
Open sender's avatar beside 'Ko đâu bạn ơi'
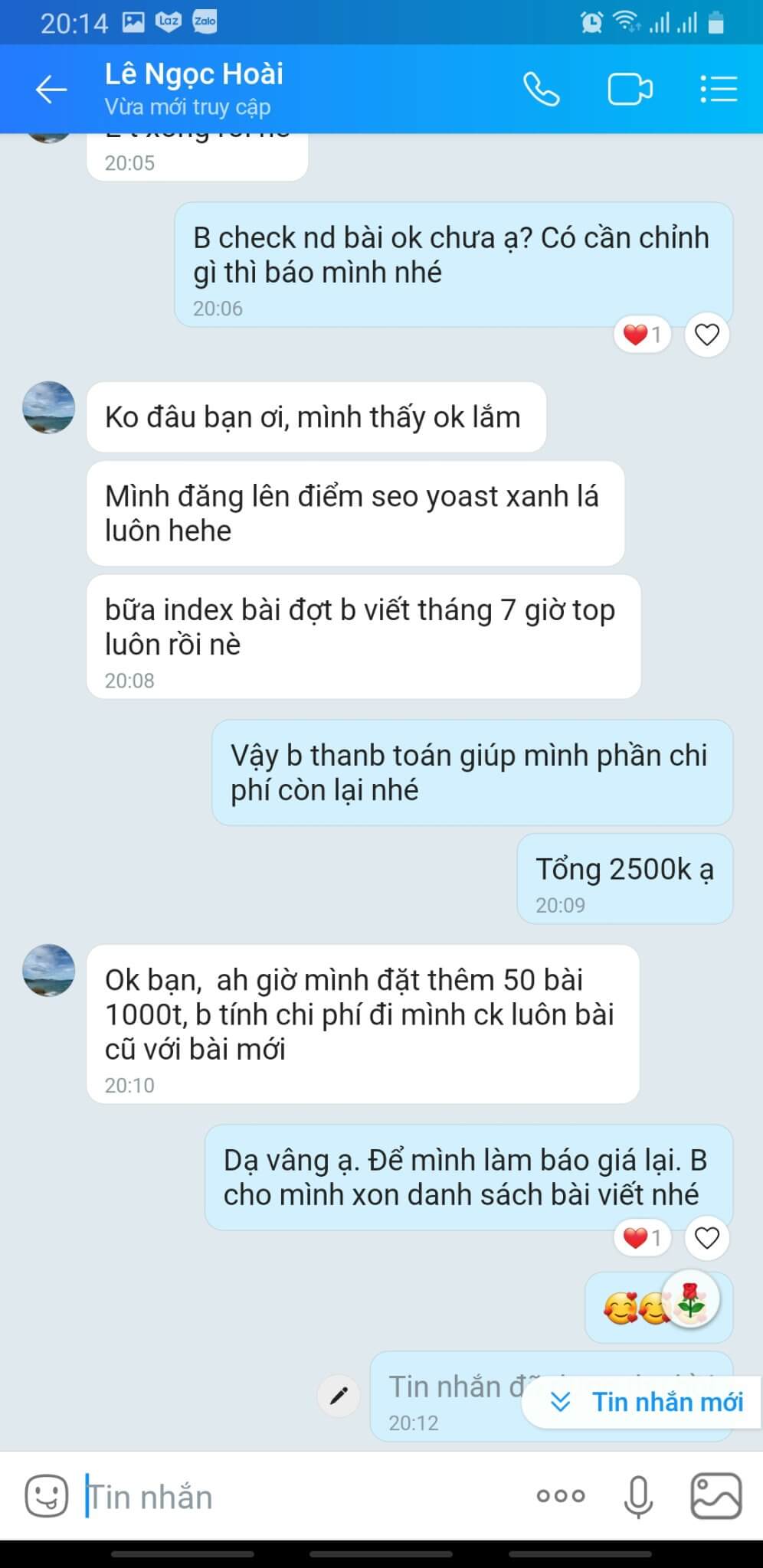coord(49,407)
